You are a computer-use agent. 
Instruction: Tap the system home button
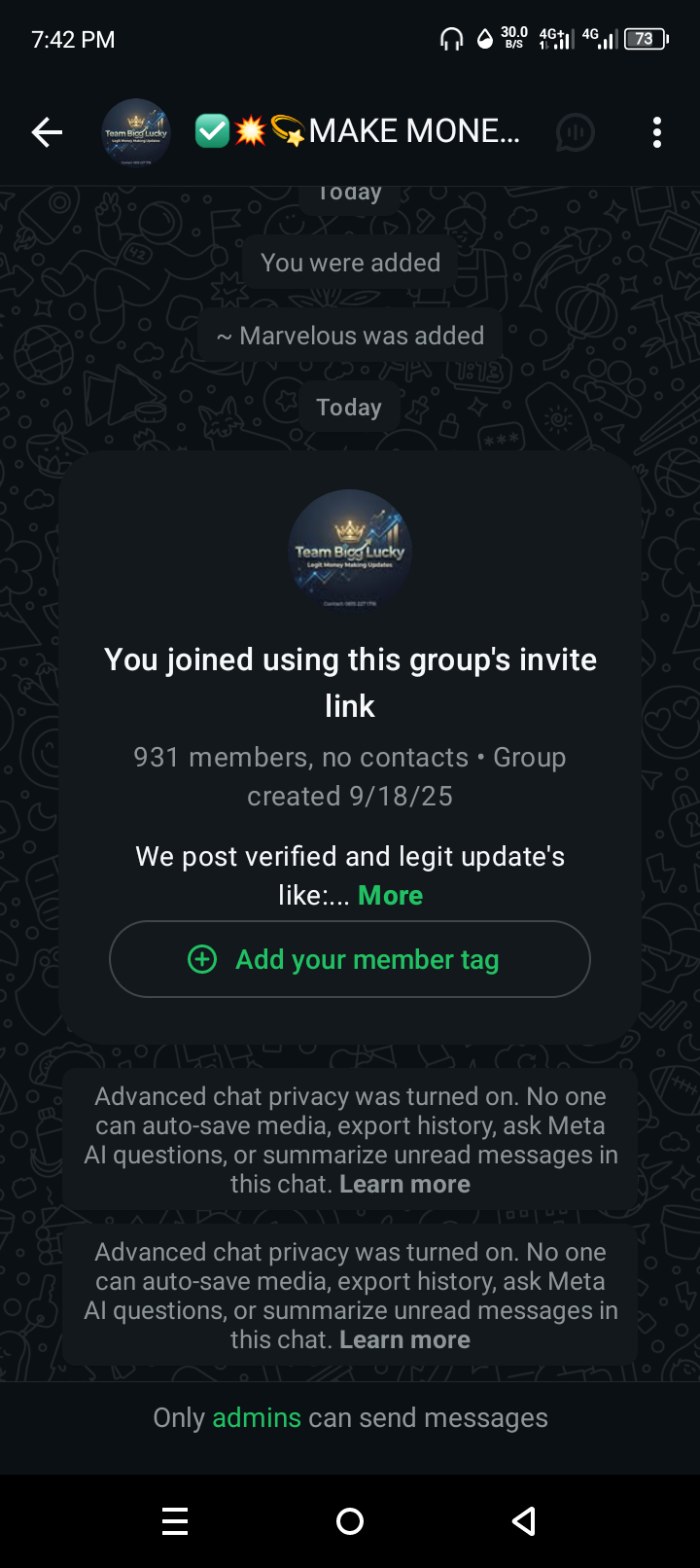coord(350,1521)
